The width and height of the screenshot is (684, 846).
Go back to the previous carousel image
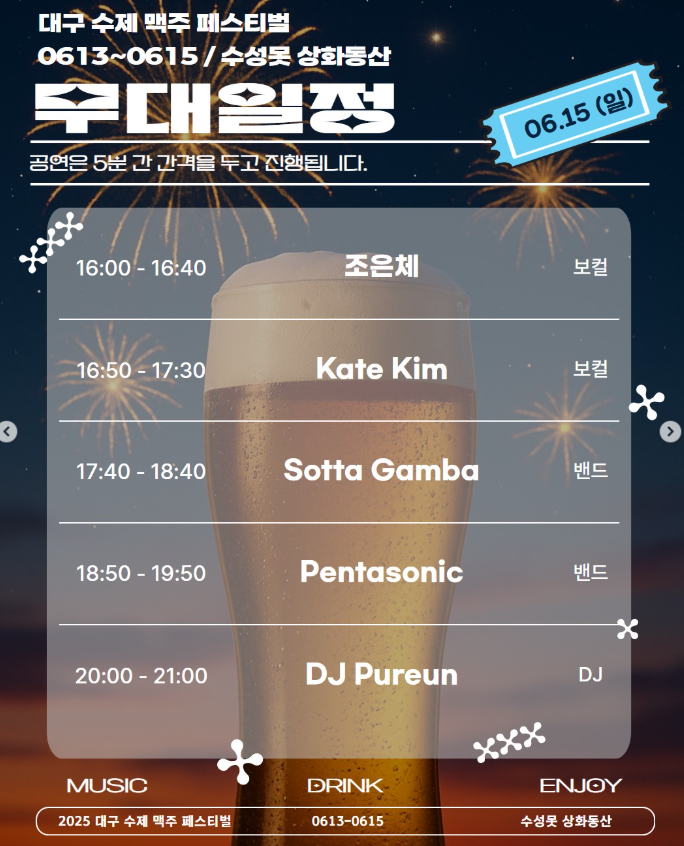pos(8,432)
